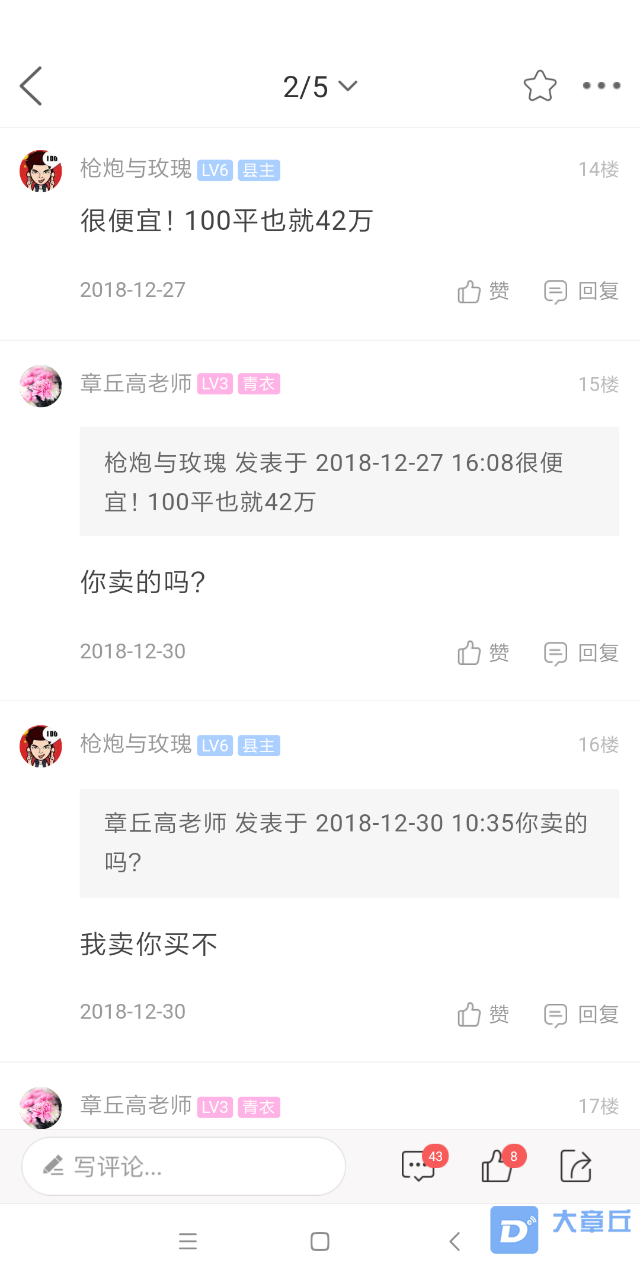Favorite this thread with the star icon
640x1280 pixels.
(x=540, y=86)
